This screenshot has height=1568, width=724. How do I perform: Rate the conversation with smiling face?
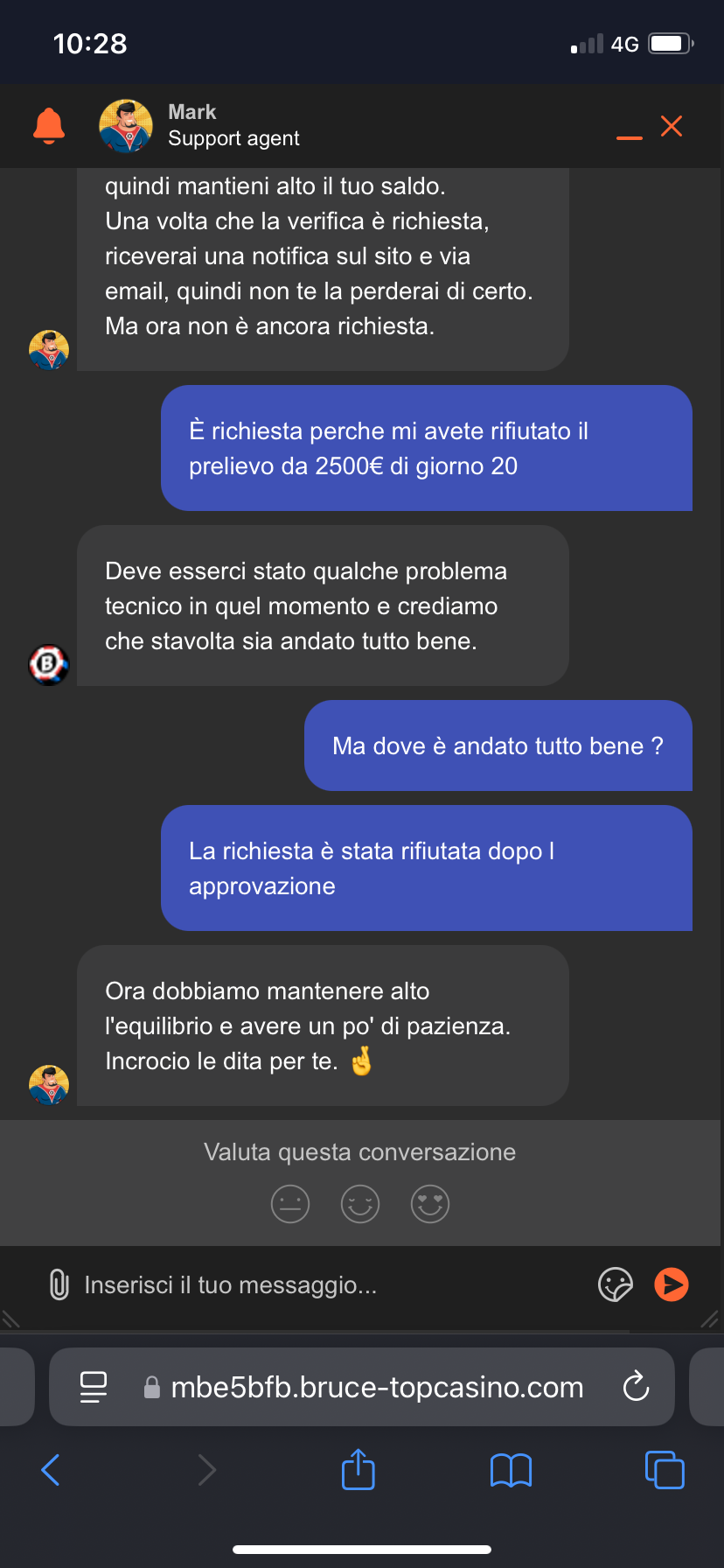(360, 1204)
